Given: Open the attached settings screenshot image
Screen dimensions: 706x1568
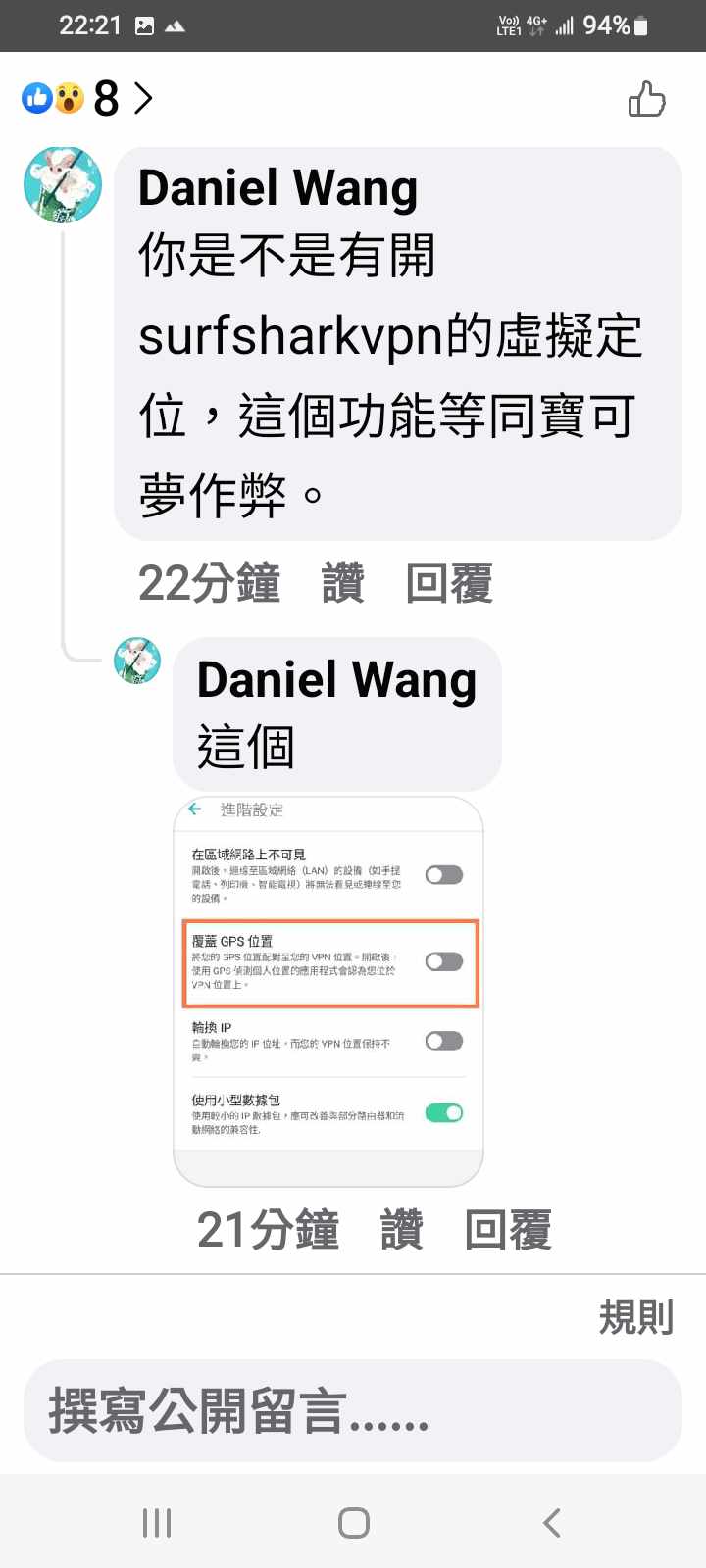Looking at the screenshot, I should coord(328,990).
